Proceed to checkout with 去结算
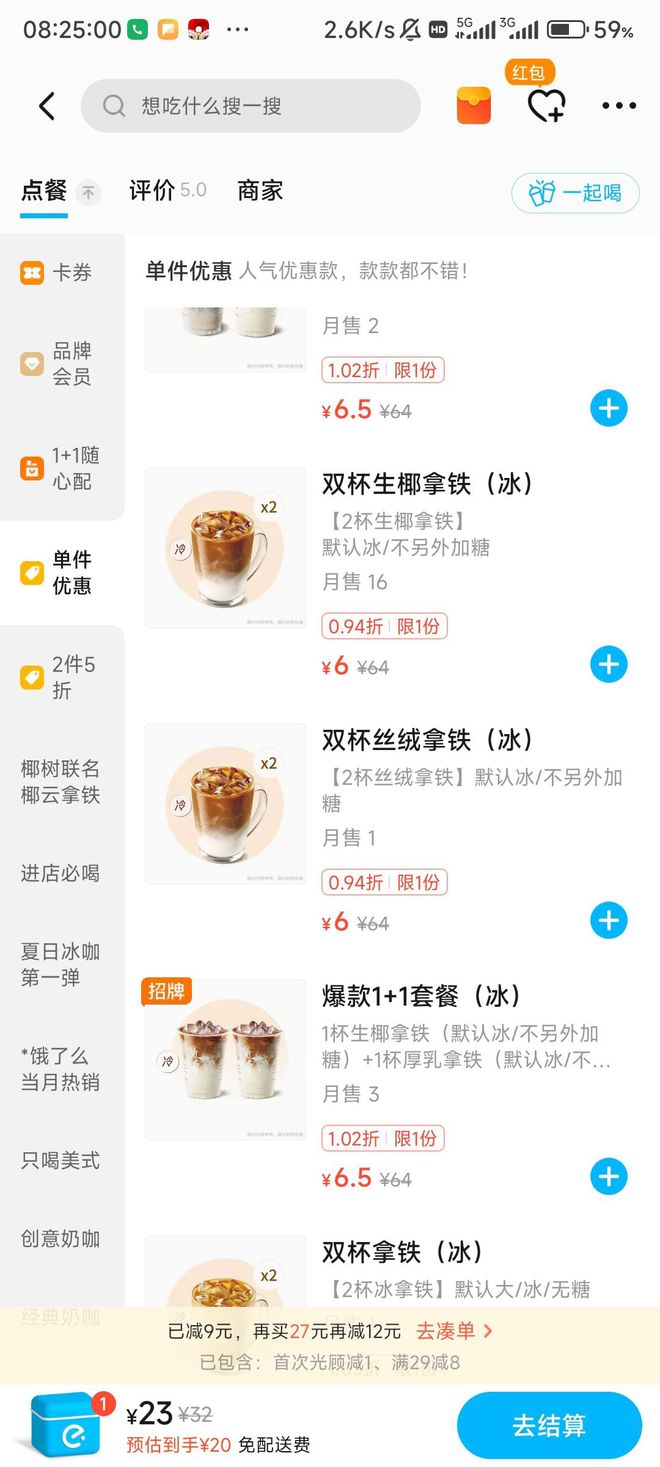660x1467 pixels. tap(549, 1426)
